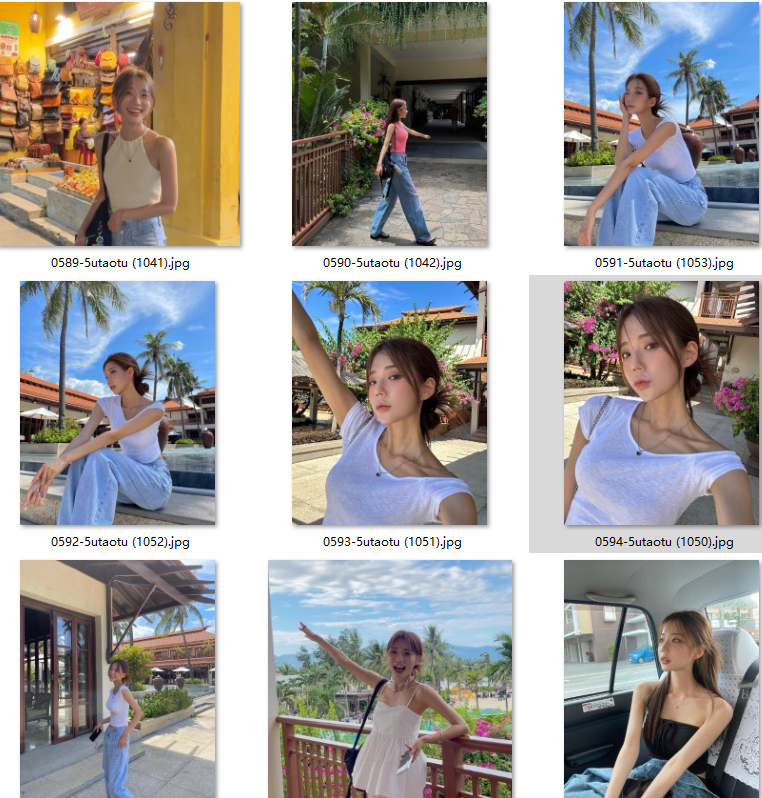Select the file 0592-5utaotu (1052).jpg
This screenshot has width=762, height=798.
click(x=118, y=403)
